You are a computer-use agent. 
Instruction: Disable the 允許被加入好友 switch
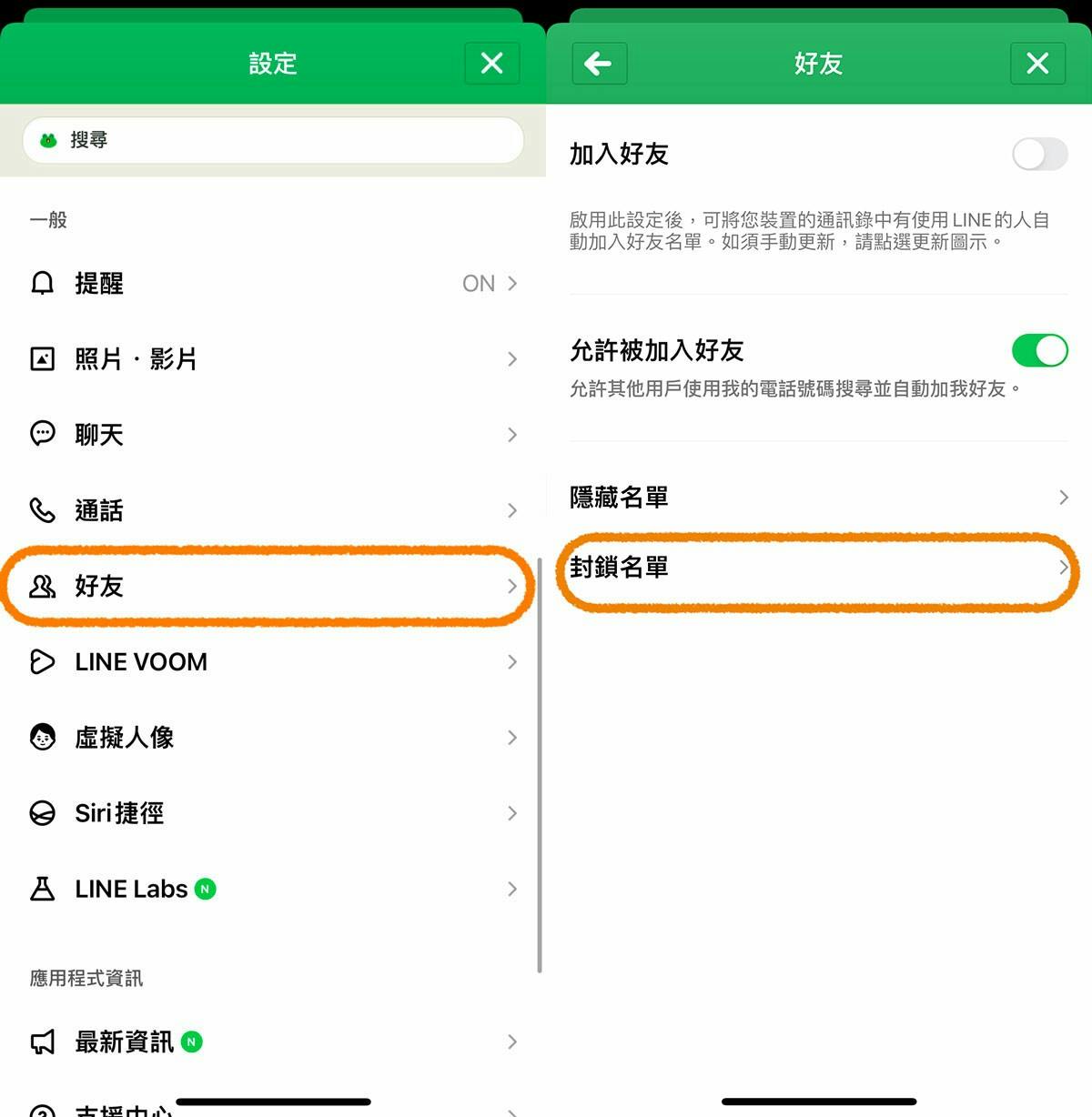1039,350
